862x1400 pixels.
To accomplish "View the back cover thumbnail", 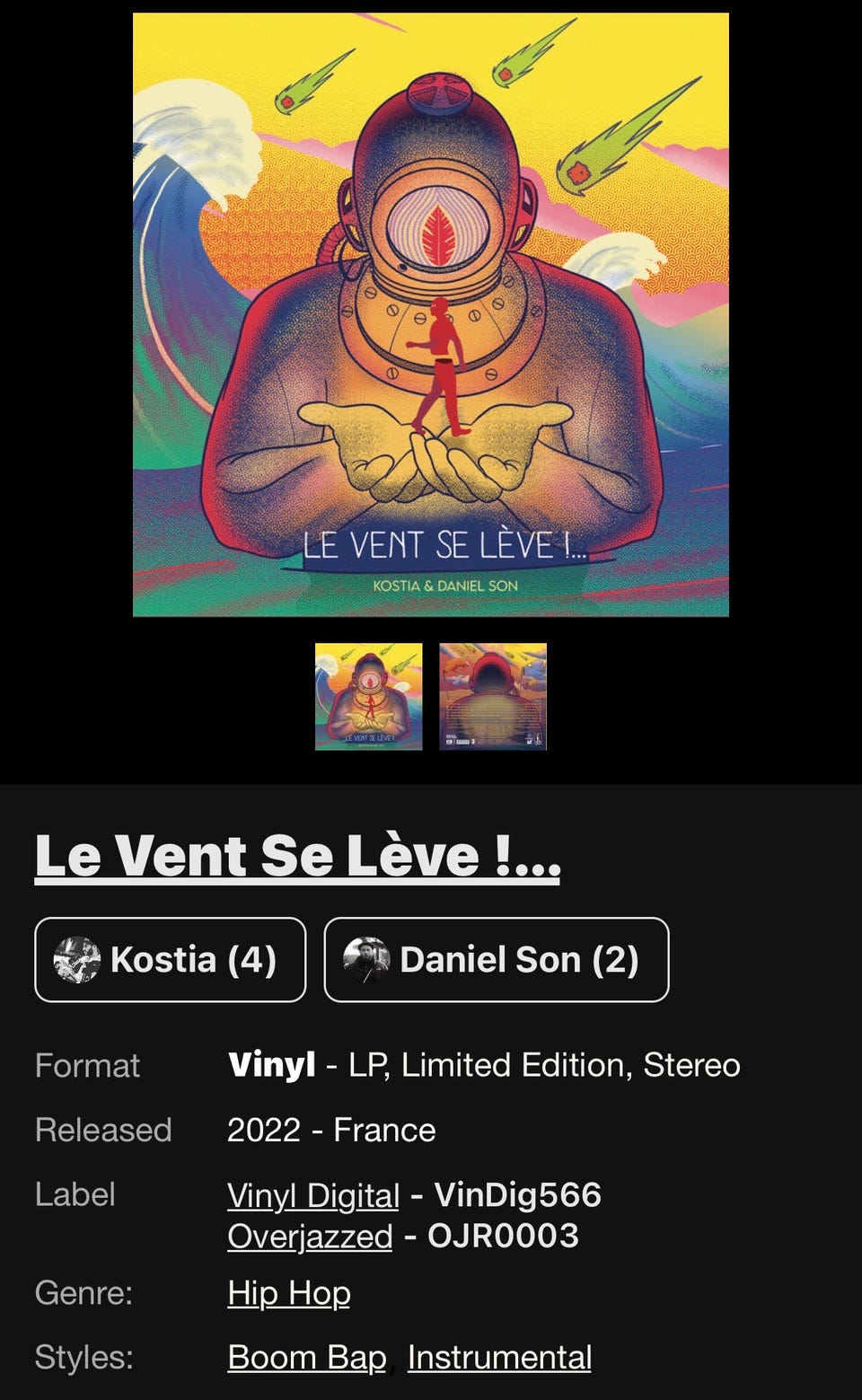I will (493, 696).
